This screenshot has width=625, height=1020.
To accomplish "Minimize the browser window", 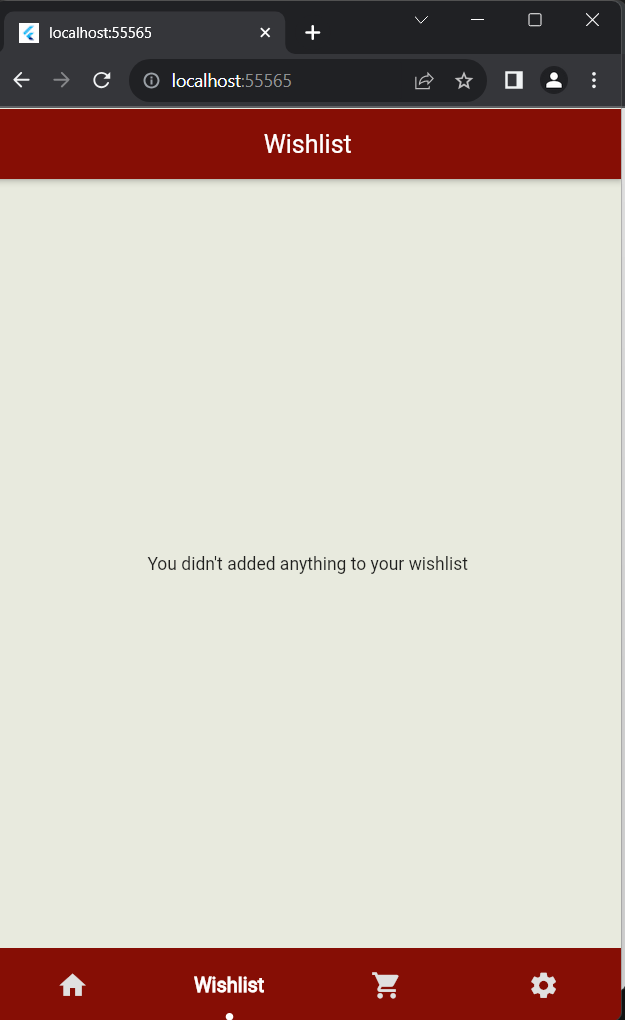I will point(477,20).
